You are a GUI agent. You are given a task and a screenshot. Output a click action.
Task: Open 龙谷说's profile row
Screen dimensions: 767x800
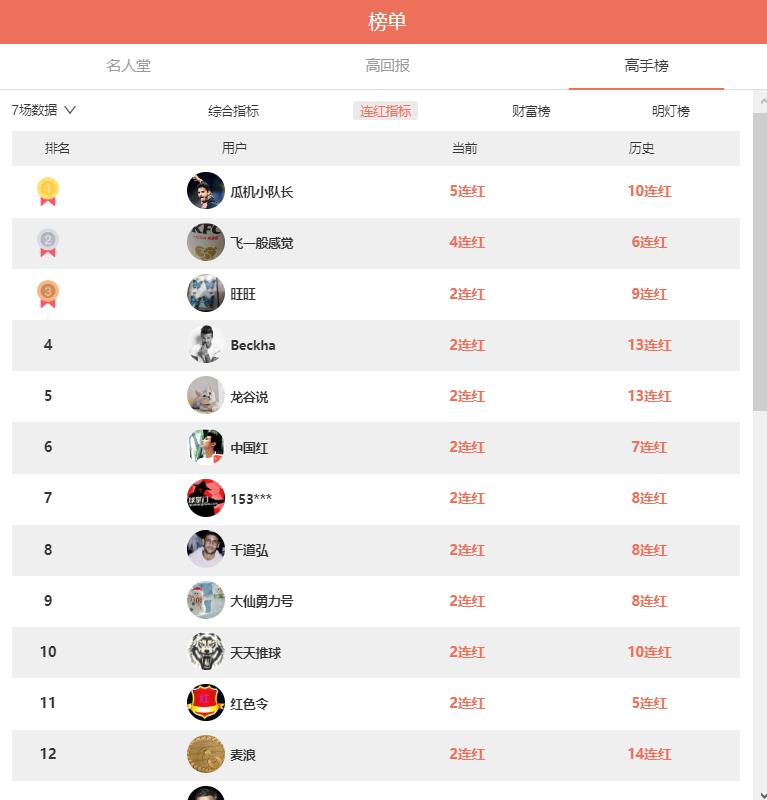249,397
